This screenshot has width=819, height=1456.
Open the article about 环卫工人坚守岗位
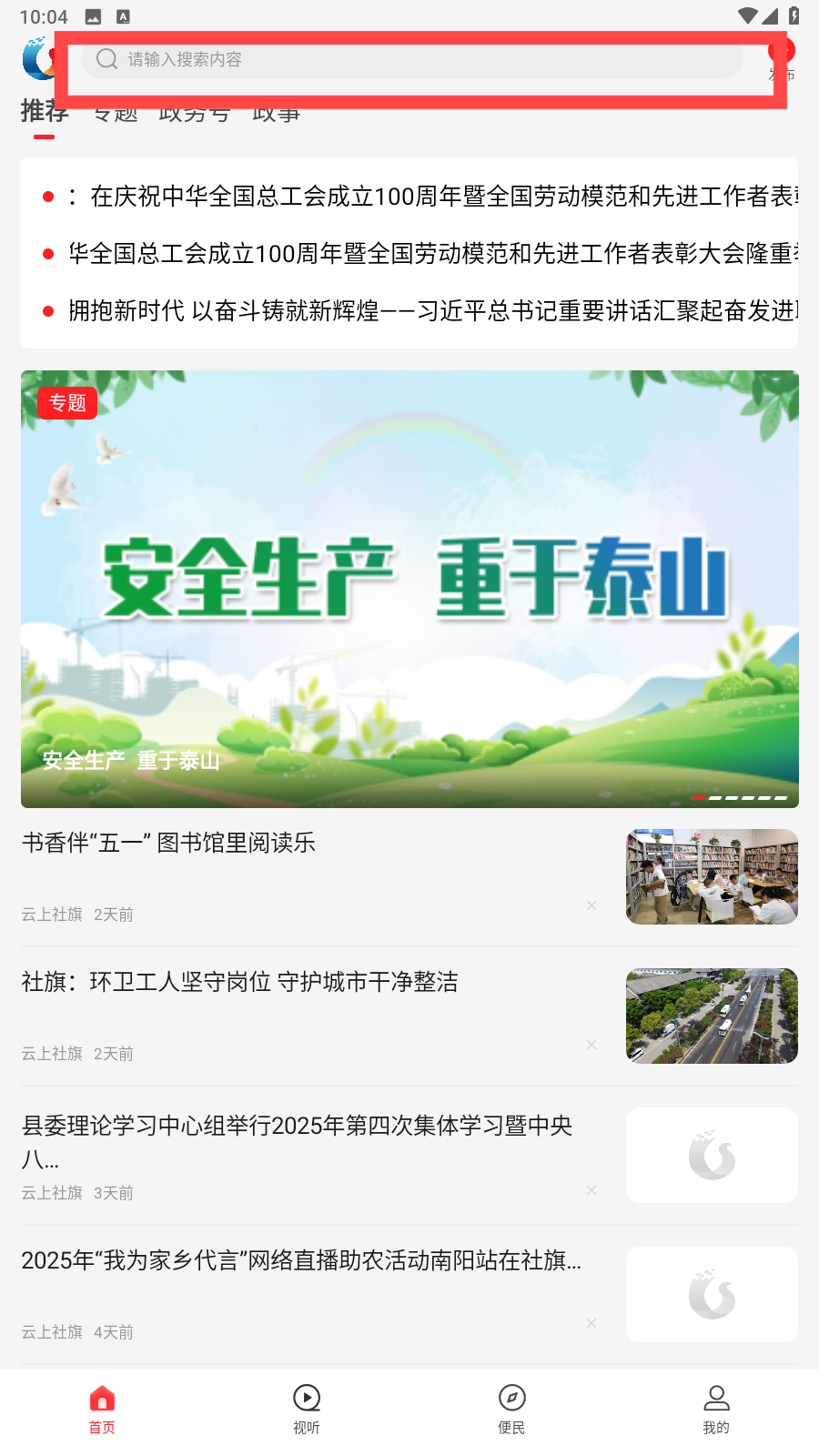(x=240, y=982)
